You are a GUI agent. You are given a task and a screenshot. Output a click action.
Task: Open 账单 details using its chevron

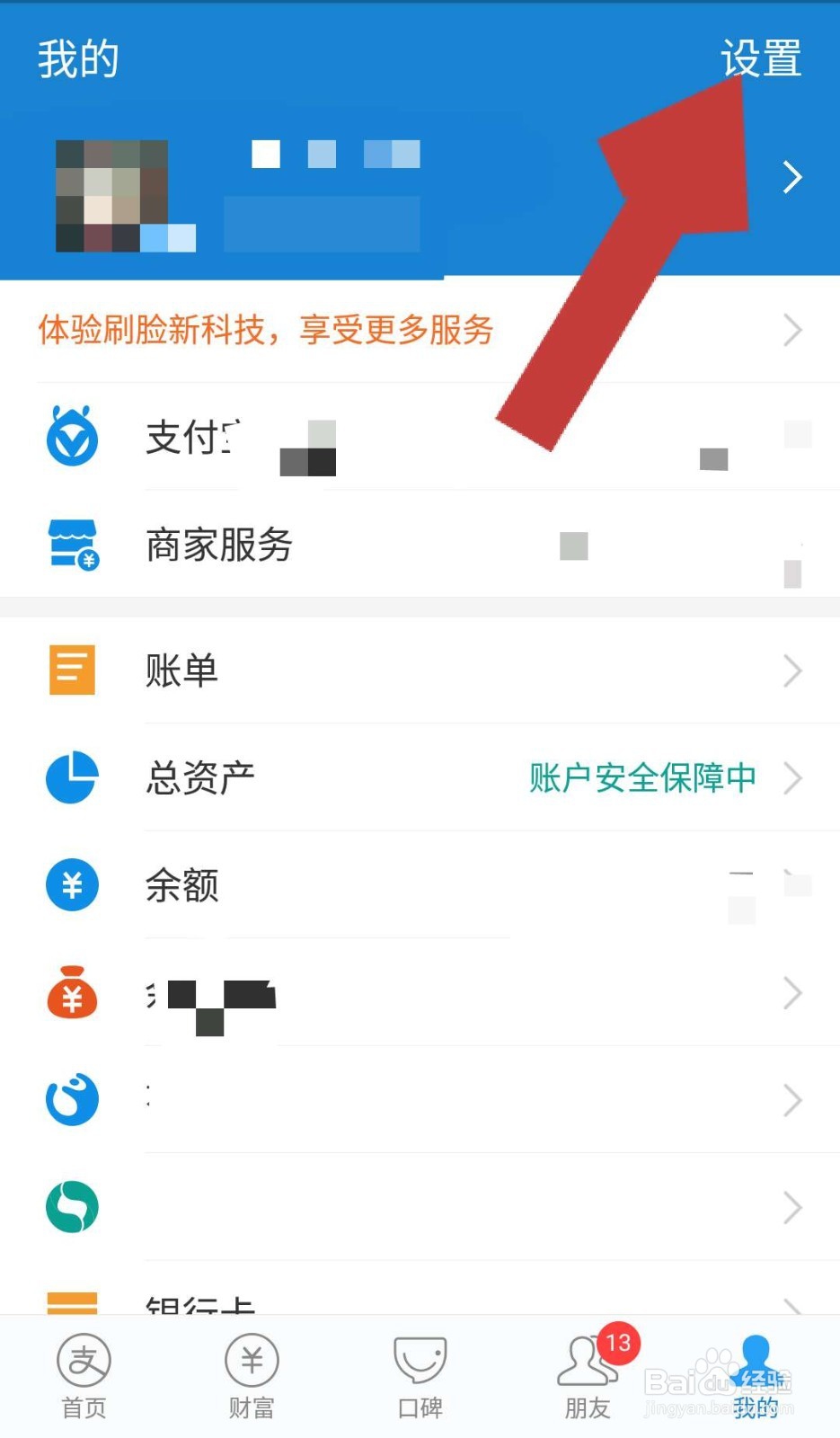coord(791,670)
